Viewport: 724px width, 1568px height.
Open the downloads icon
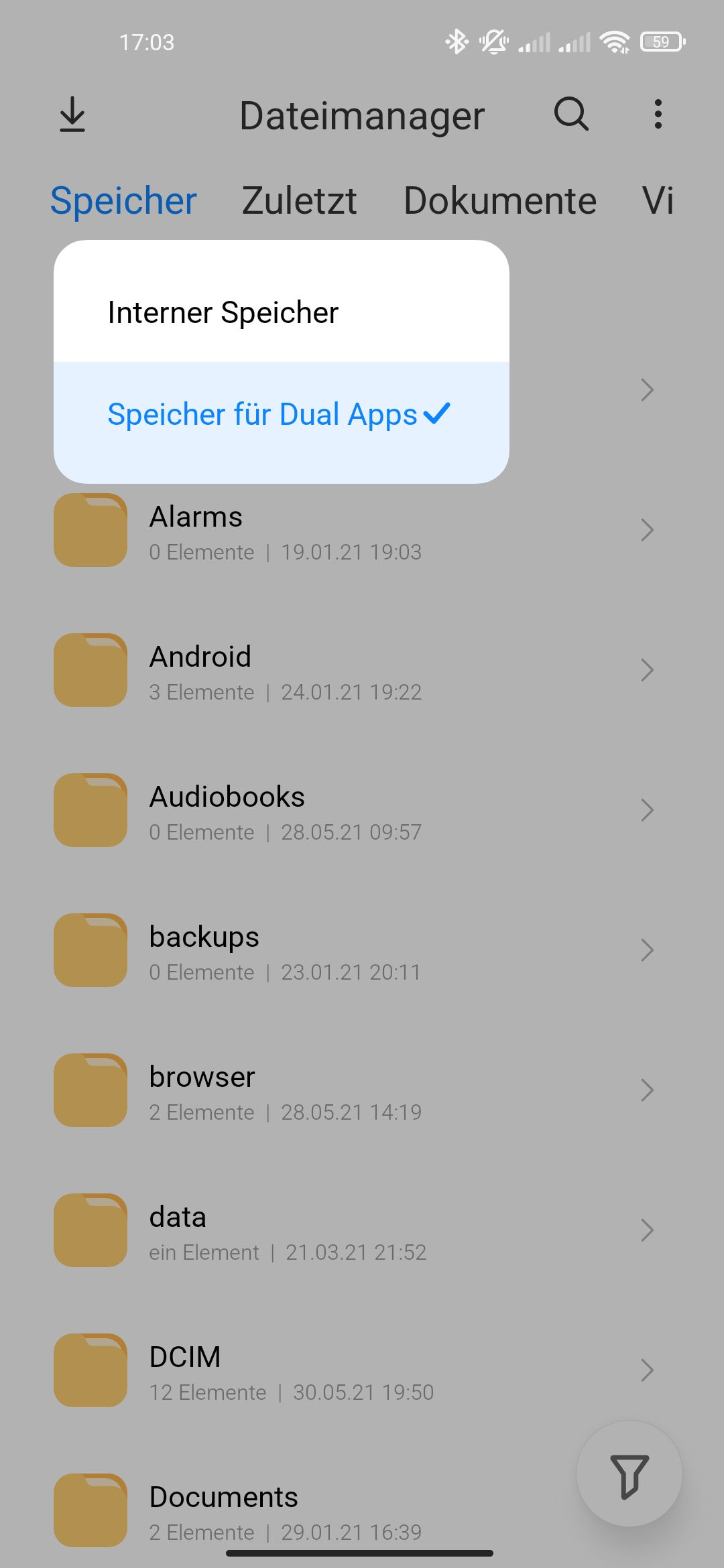coord(72,115)
